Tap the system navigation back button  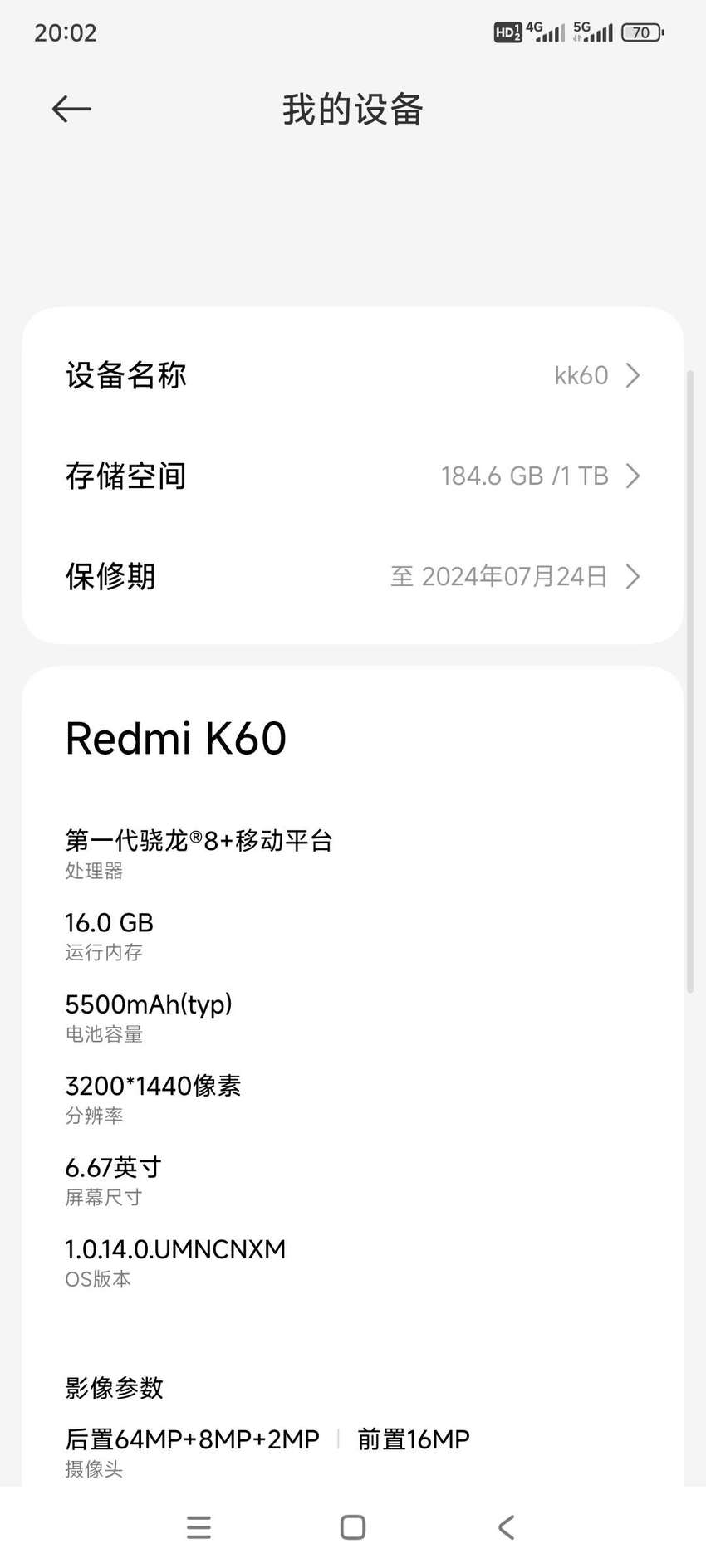tap(507, 1526)
